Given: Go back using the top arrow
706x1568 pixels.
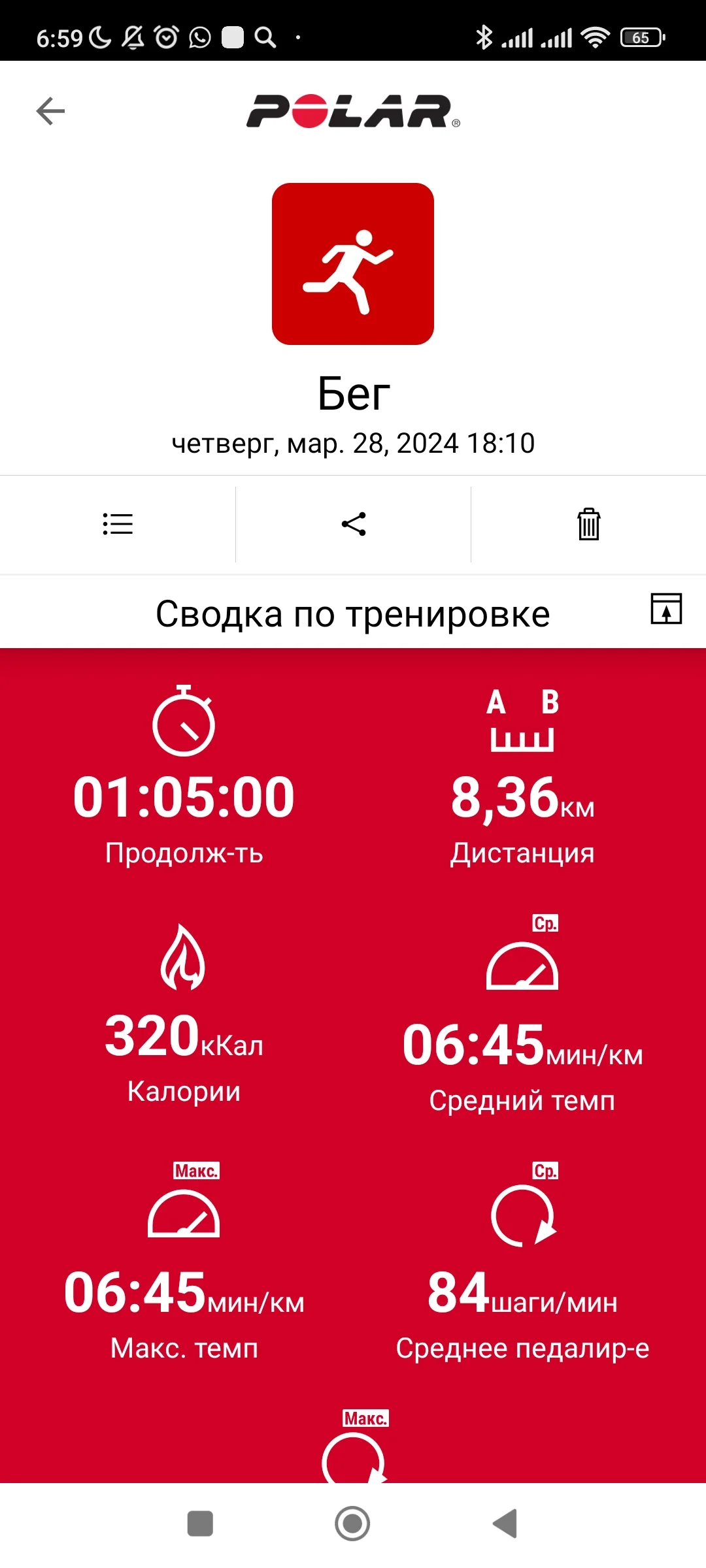Looking at the screenshot, I should point(50,111).
